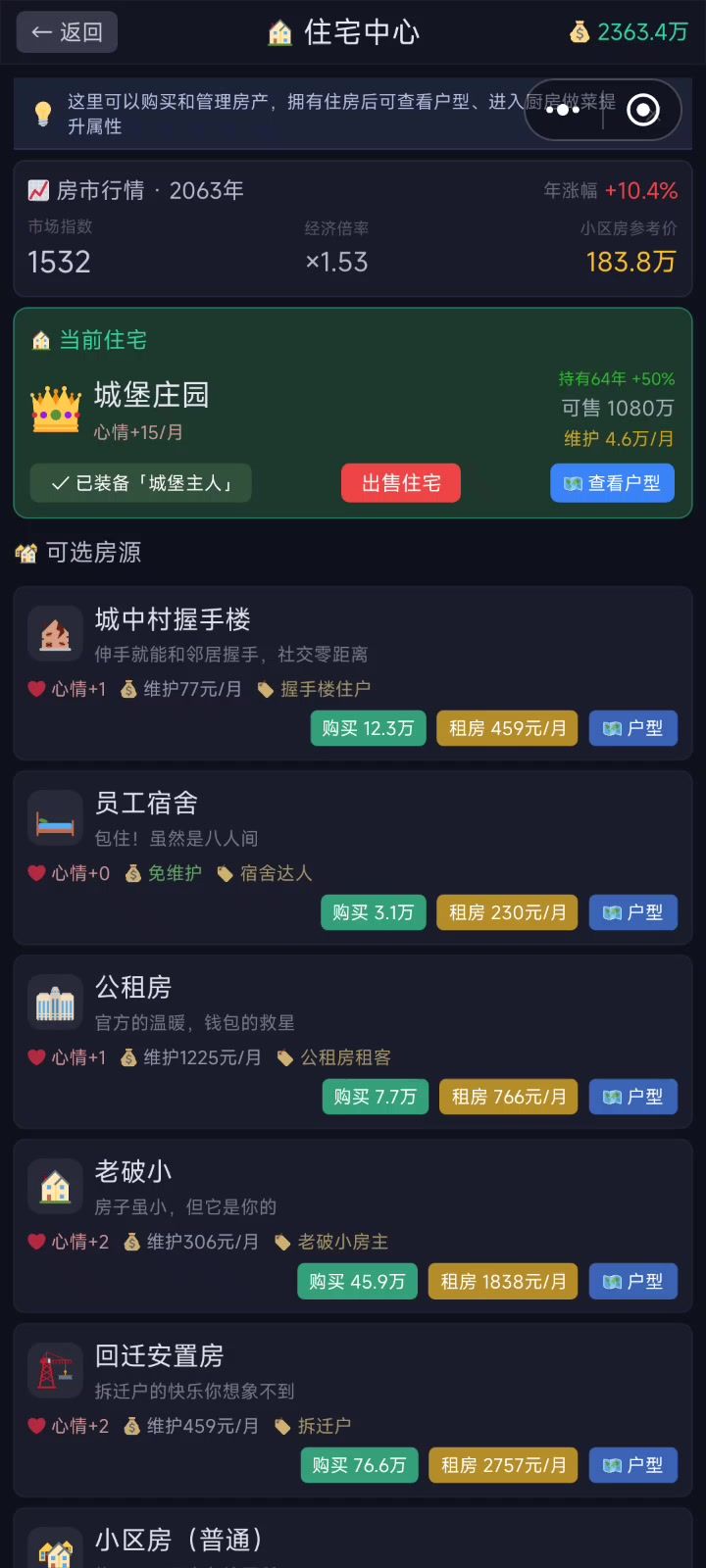Viewport: 706px width, 1568px height.
Task: View the floor plan via 查看户型
Action: [x=612, y=483]
